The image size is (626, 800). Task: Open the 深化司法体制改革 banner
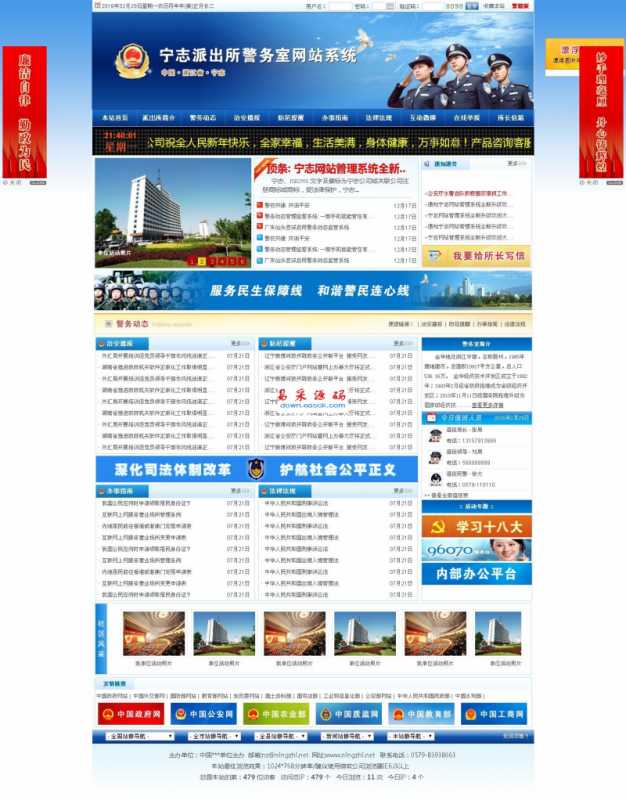click(257, 469)
